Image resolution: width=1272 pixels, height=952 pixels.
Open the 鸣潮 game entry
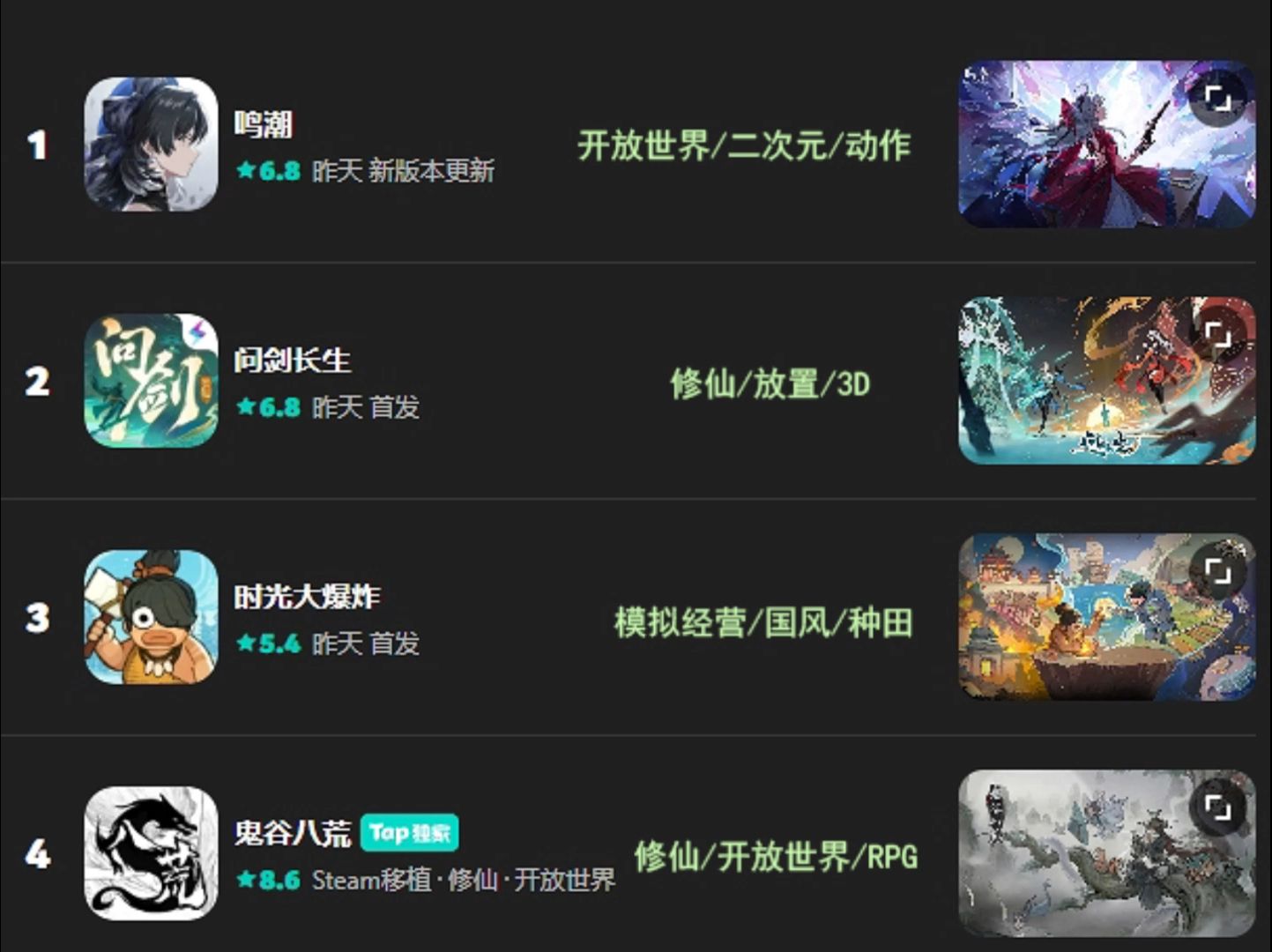click(263, 124)
